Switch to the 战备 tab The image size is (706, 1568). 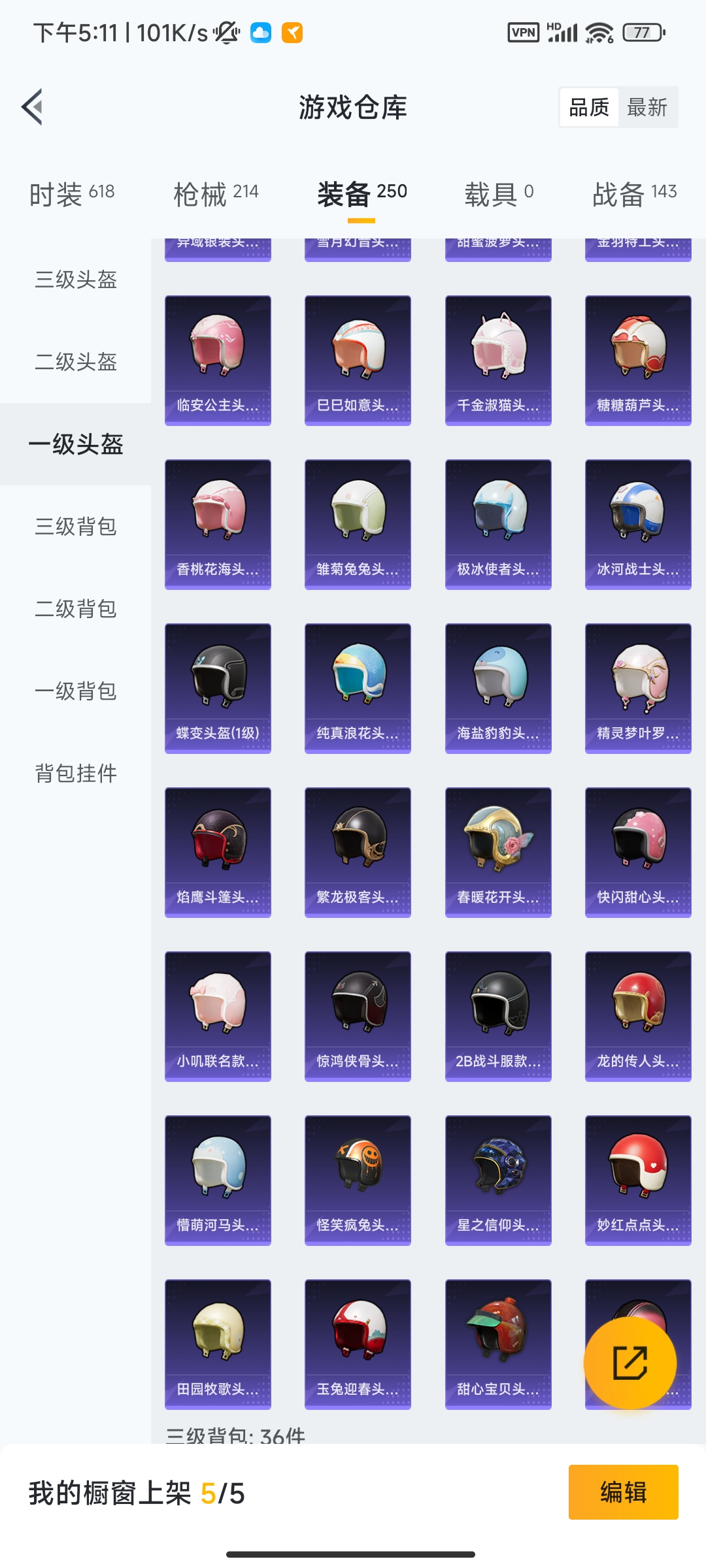[634, 193]
